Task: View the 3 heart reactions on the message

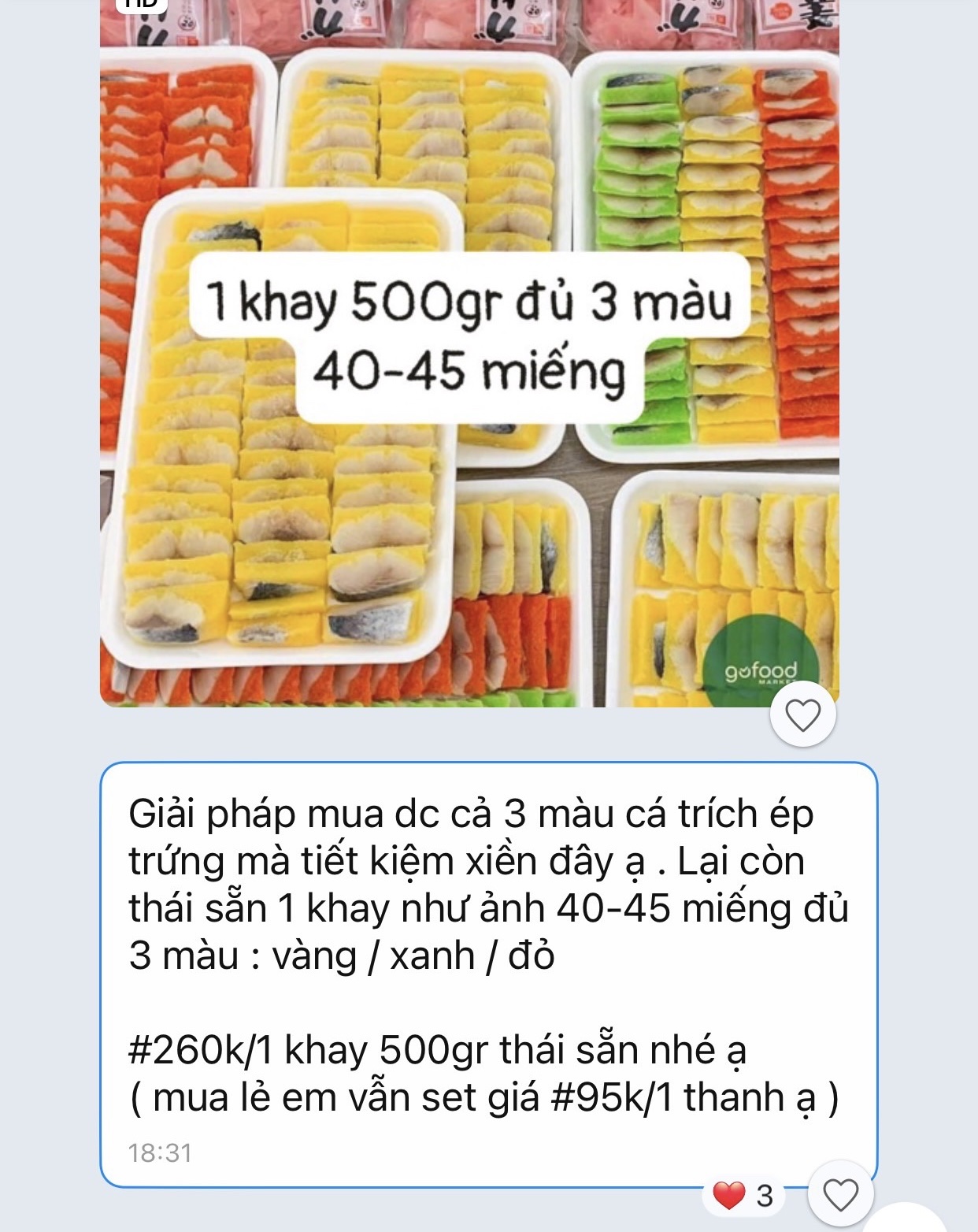Action: [744, 1196]
